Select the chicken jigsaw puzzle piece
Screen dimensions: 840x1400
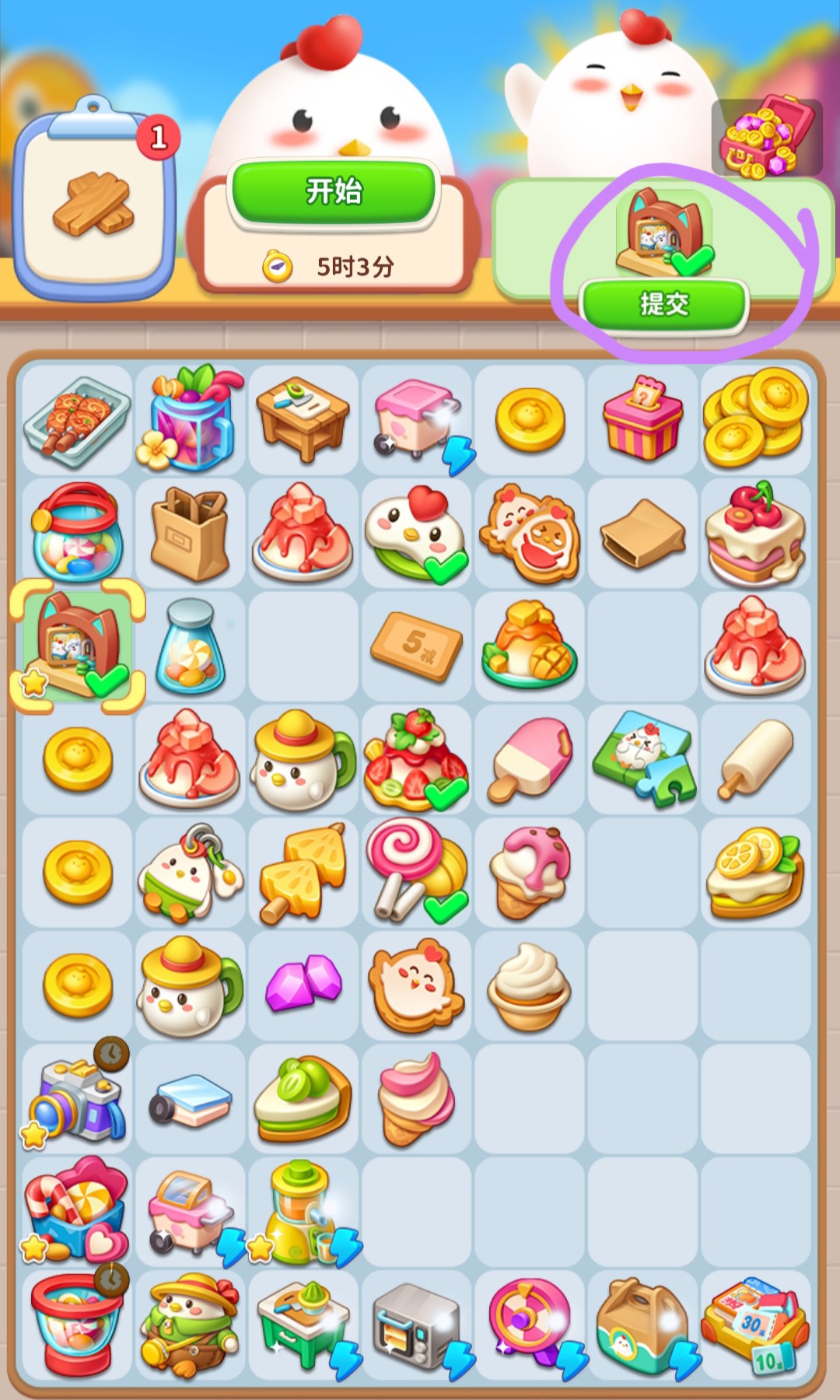pyautogui.click(x=642, y=758)
